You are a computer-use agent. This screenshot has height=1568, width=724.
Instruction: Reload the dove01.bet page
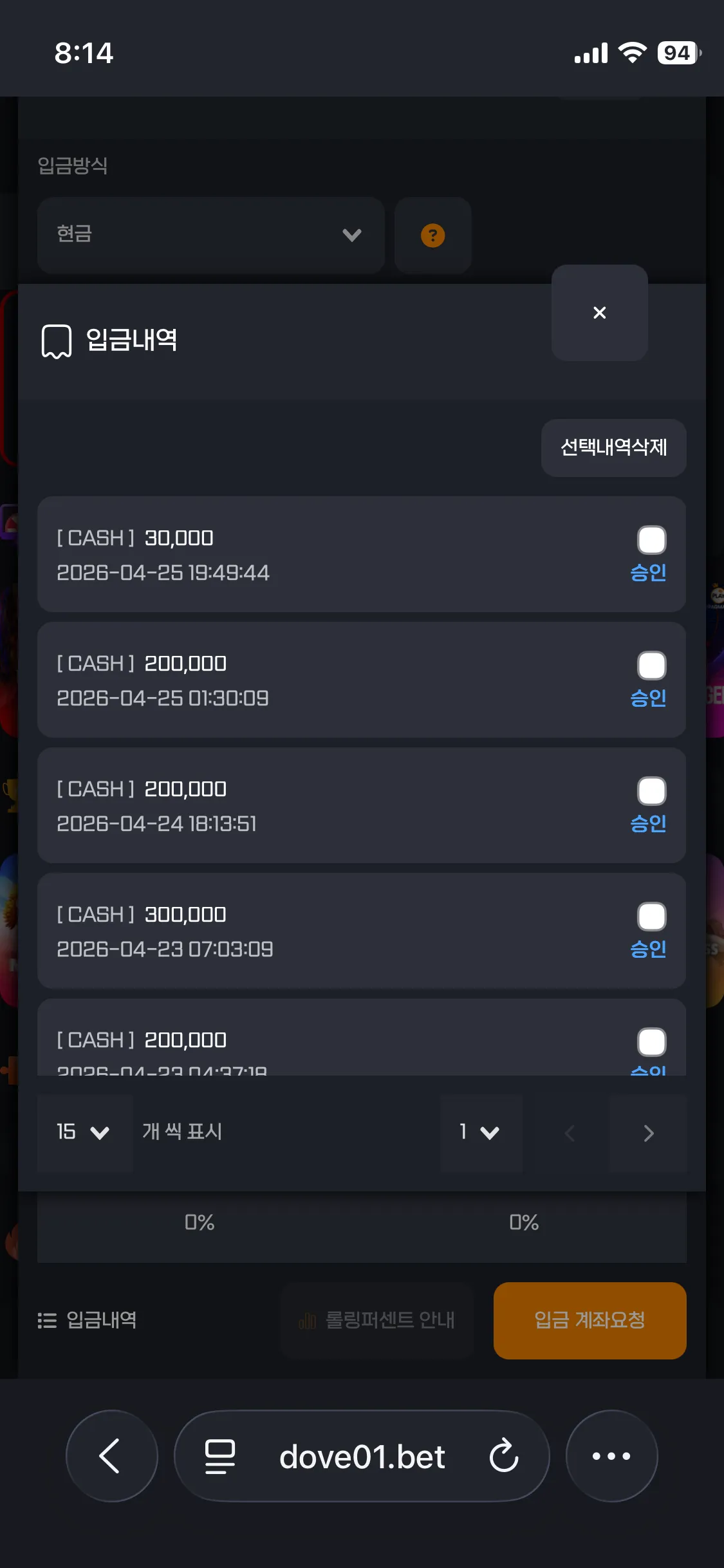pyautogui.click(x=503, y=1456)
